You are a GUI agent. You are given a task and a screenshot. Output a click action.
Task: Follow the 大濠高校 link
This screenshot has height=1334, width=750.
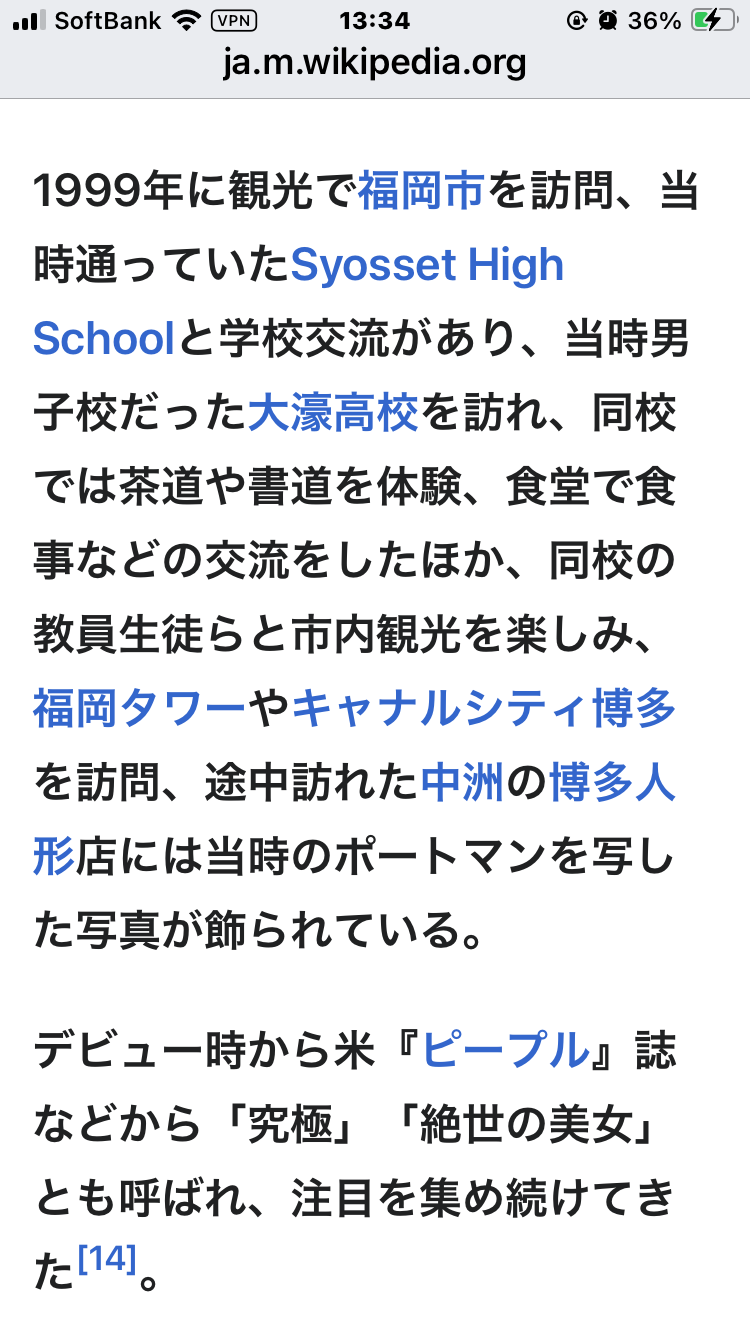332,413
